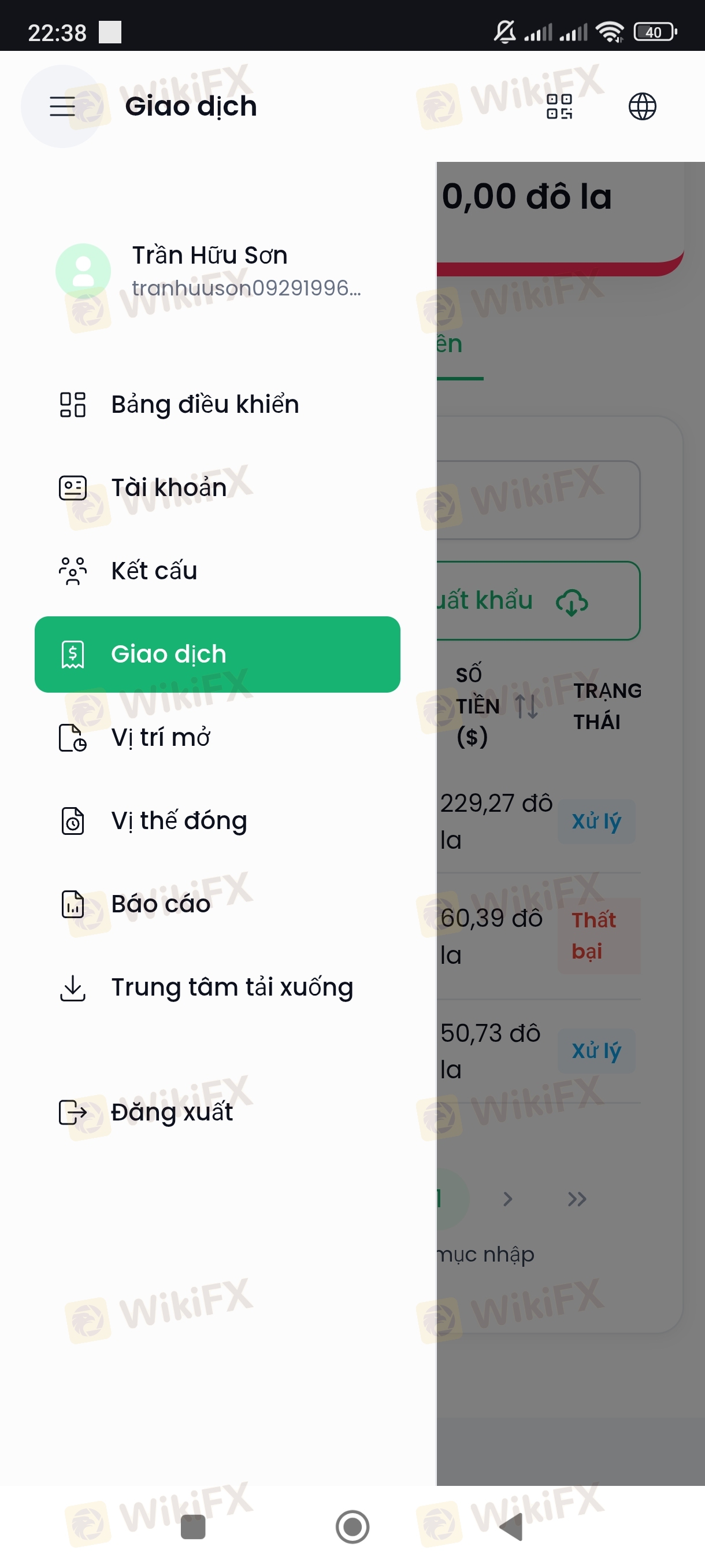Screen dimensions: 705x1568
Task: Select Kết cấu in drawer
Action: [x=154, y=571]
